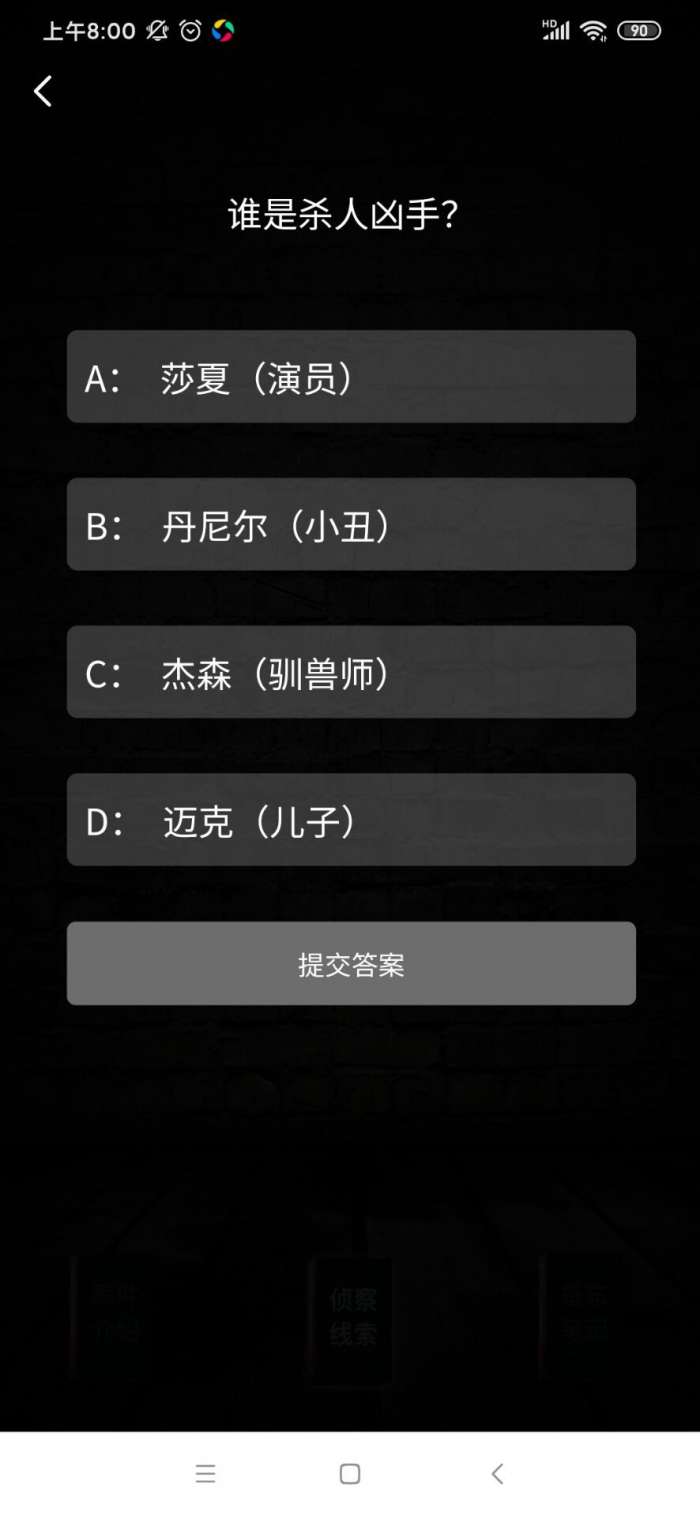Select option D: 迈克（儿子）
The width and height of the screenshot is (700, 1516).
pyautogui.click(x=351, y=820)
